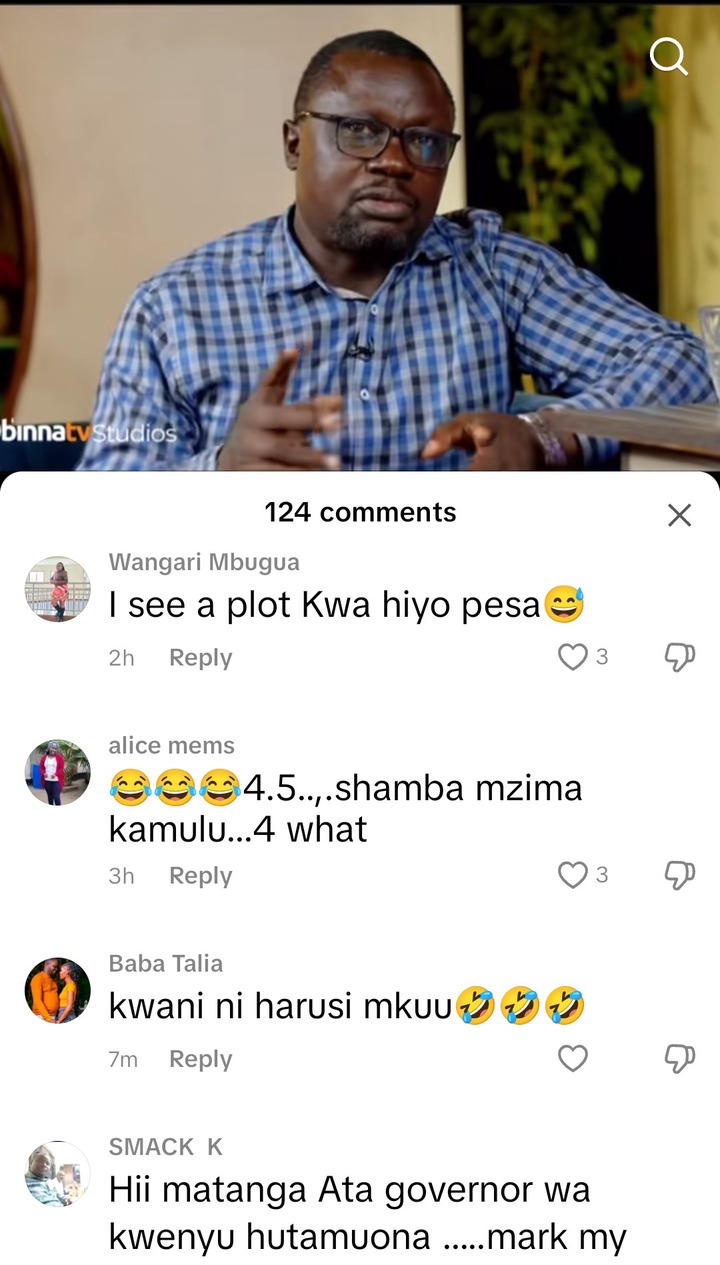Dislike Wangari Mbugua's comment
Viewport: 720px width, 1265px height.
pyautogui.click(x=679, y=657)
